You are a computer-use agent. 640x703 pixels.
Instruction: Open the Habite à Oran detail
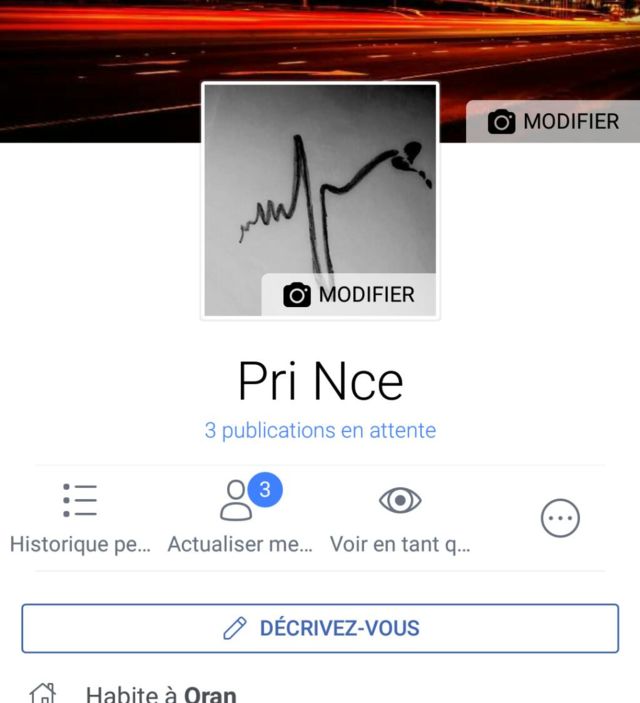[x=160, y=693]
